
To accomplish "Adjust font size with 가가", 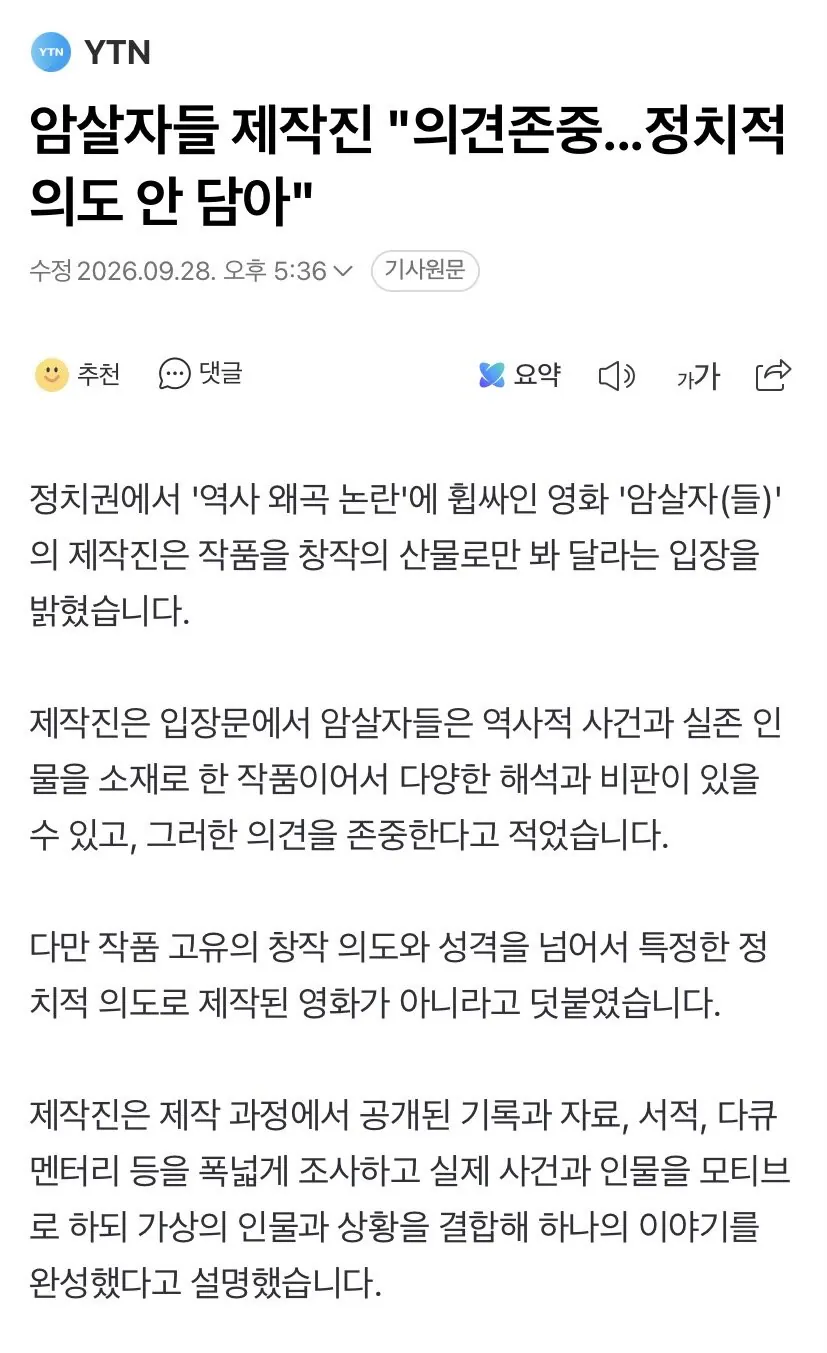I will coord(698,376).
